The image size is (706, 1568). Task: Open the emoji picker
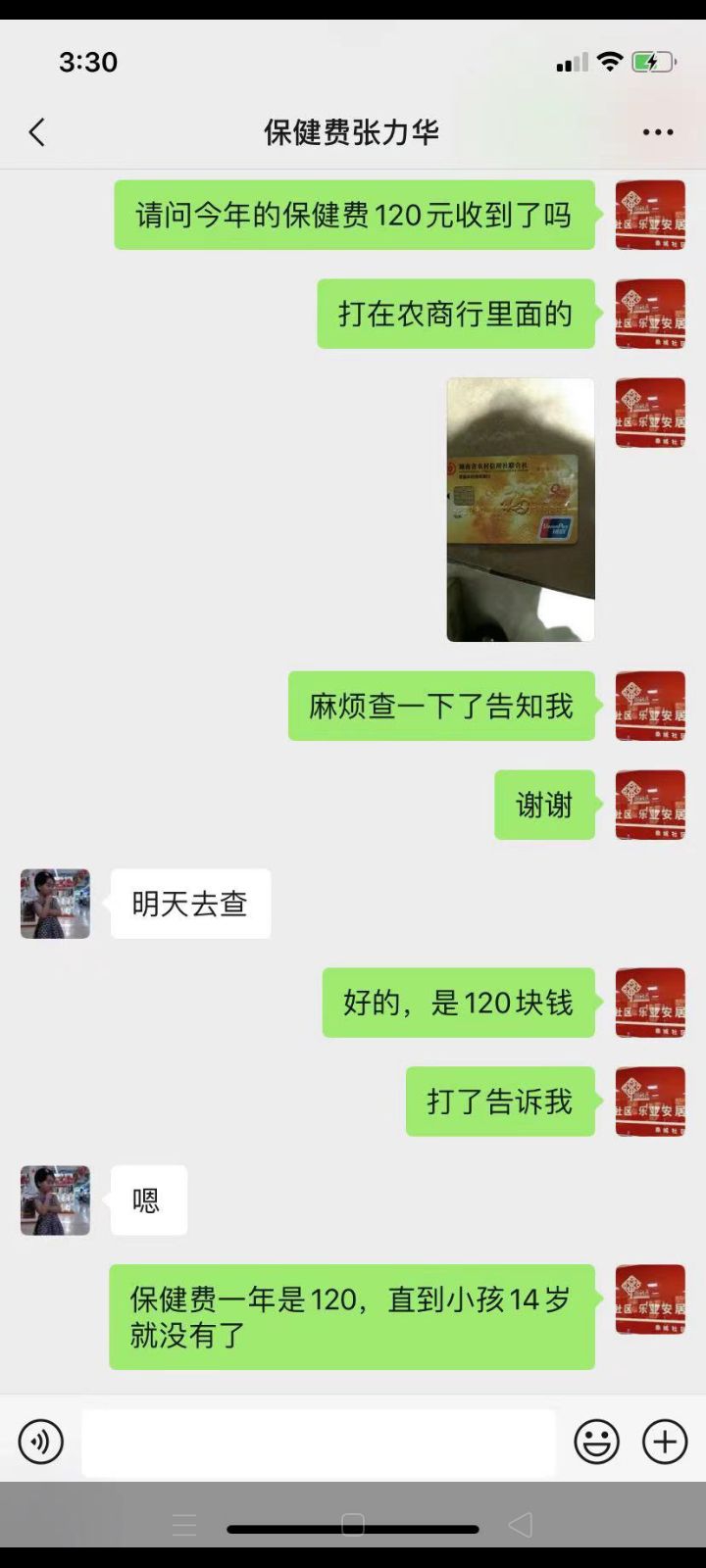[x=596, y=1442]
